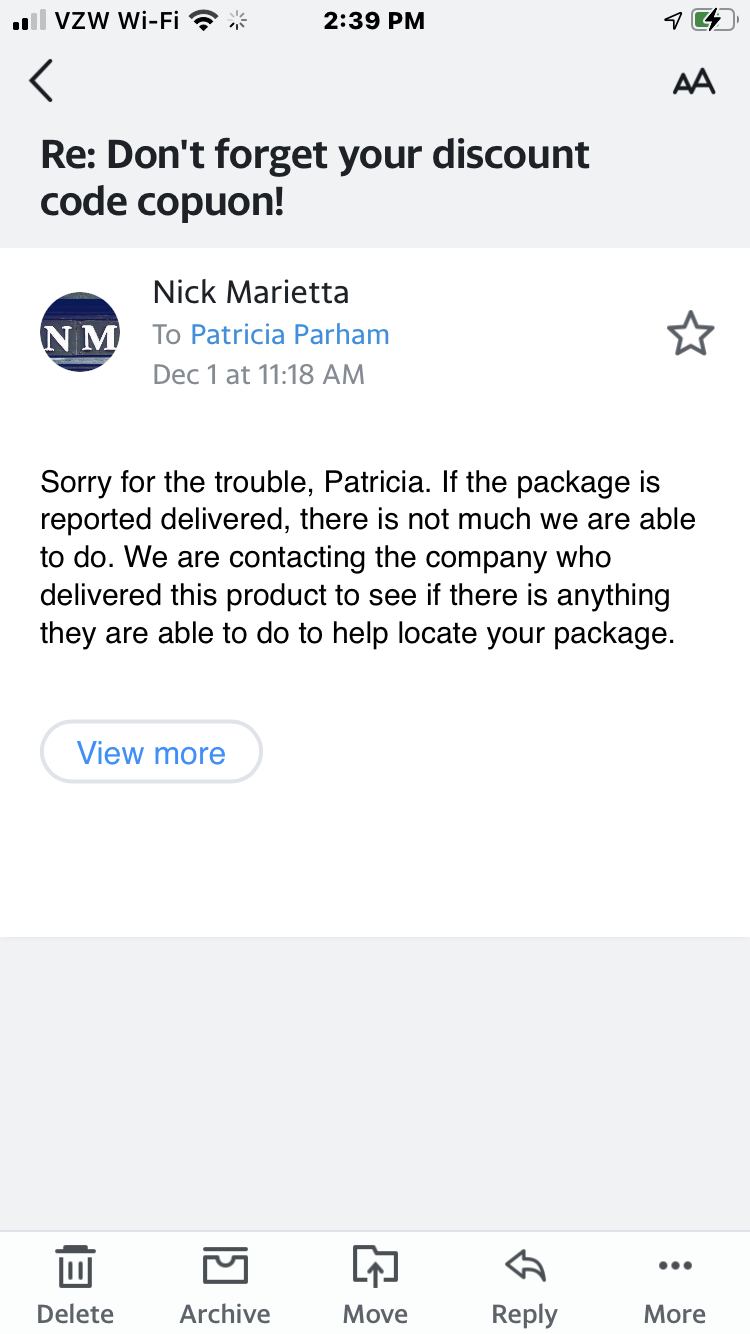The image size is (750, 1334).
Task: Tap sender name Nick Marietta
Action: (250, 291)
